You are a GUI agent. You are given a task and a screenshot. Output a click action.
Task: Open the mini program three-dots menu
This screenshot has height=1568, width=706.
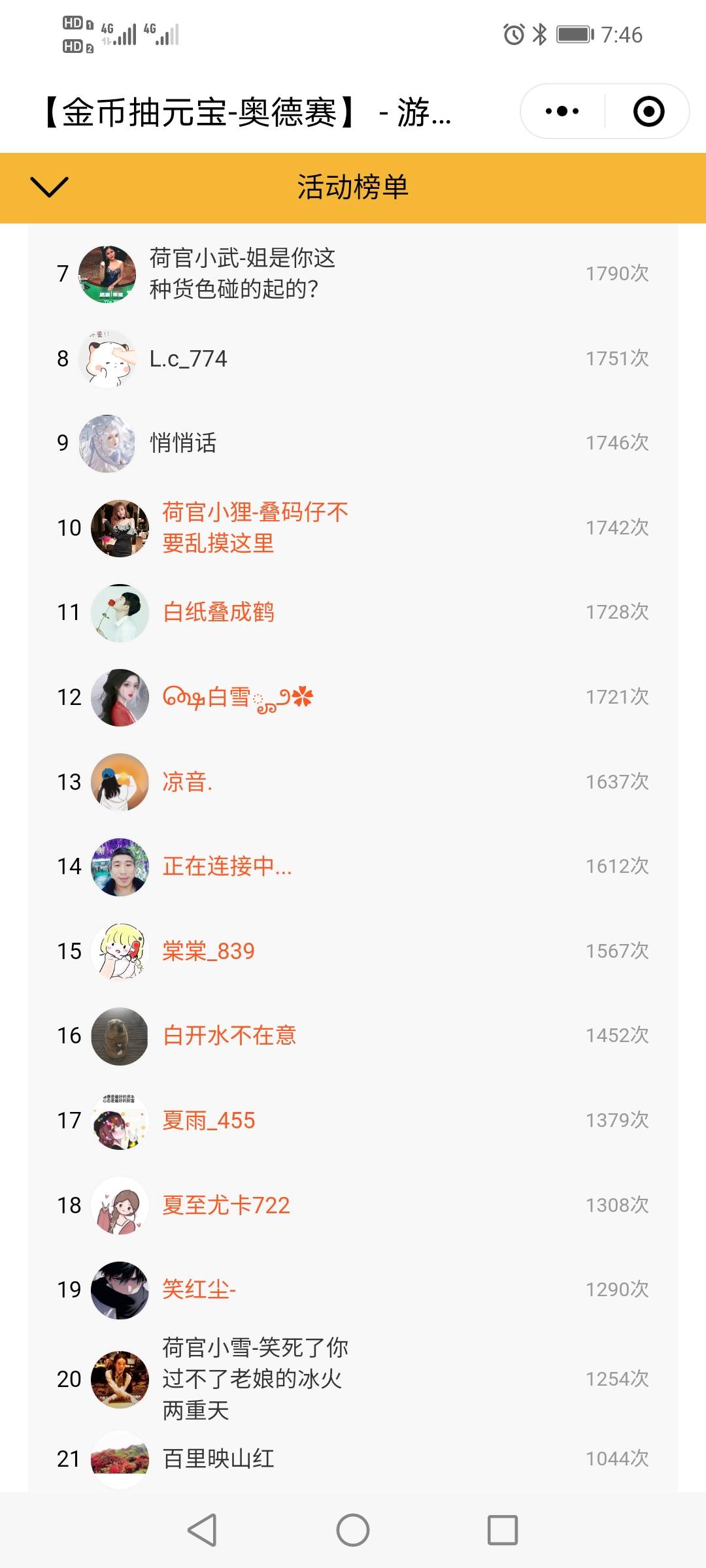tap(562, 111)
